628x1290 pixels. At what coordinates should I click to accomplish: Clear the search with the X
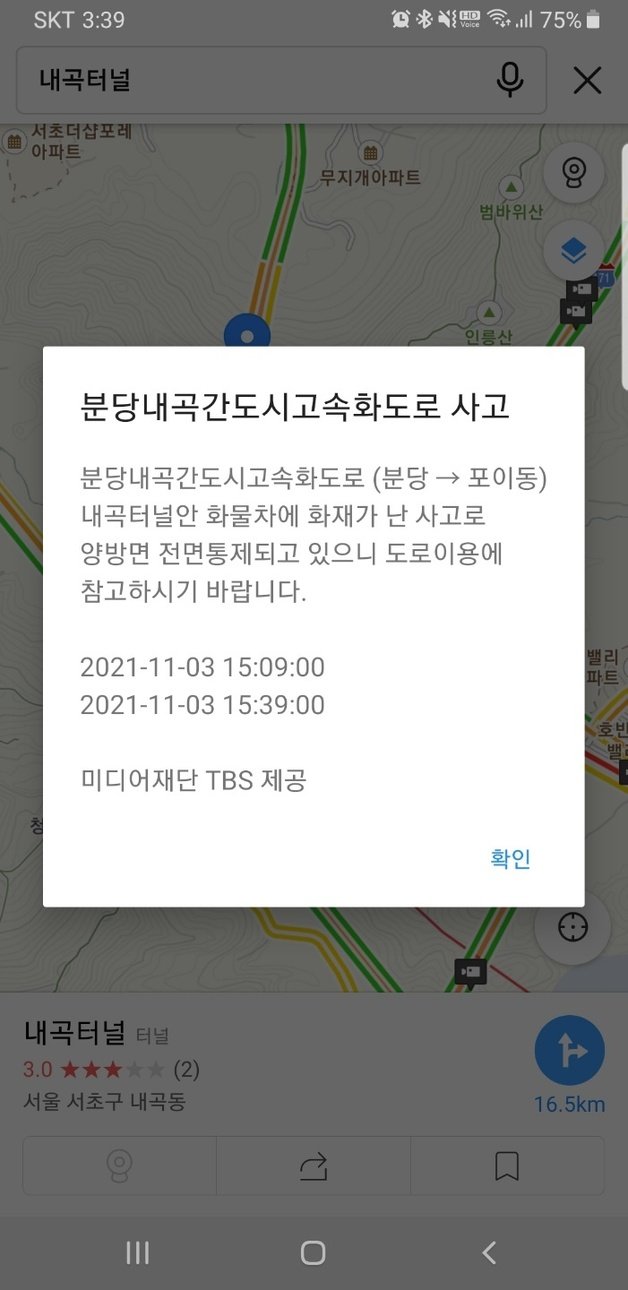[587, 80]
